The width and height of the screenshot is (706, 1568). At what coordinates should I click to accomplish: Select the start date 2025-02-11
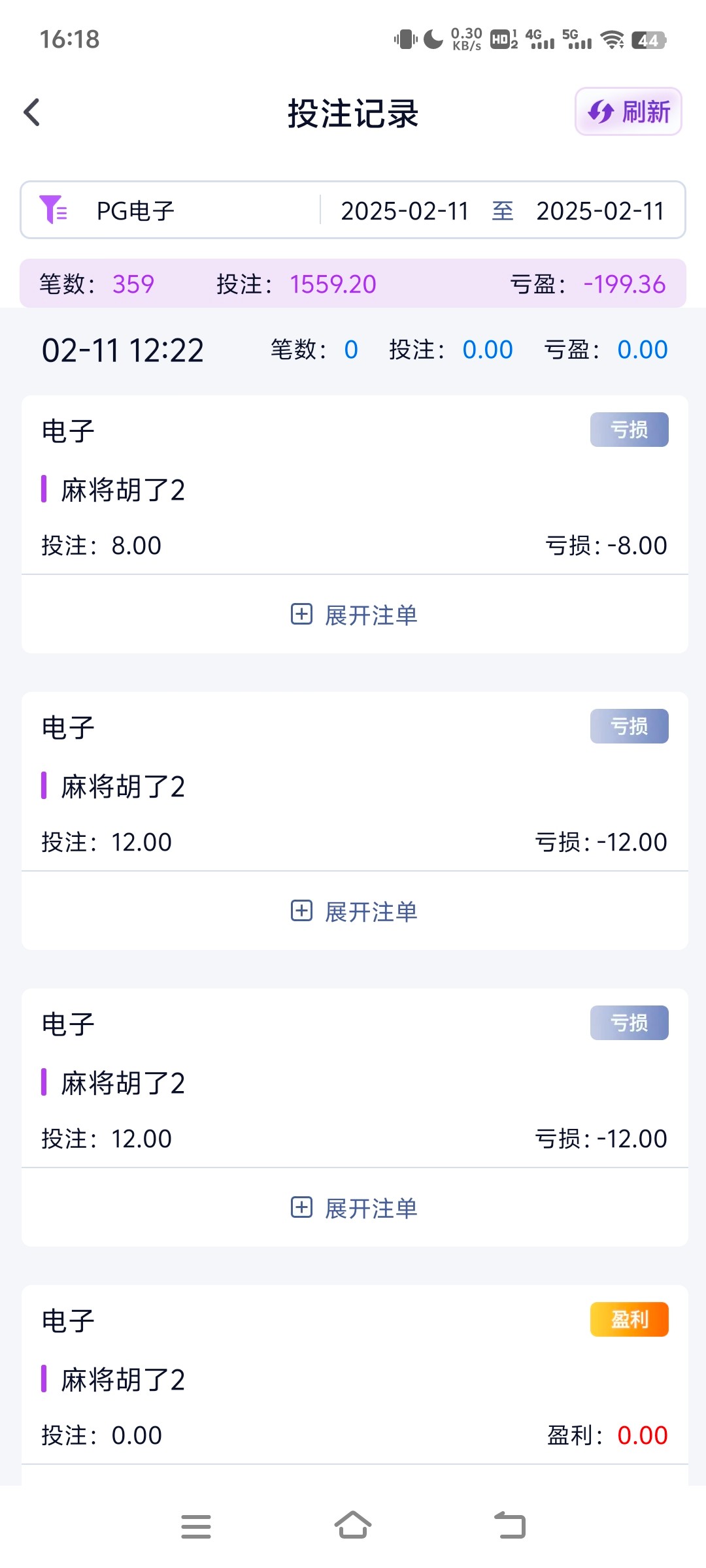[405, 211]
